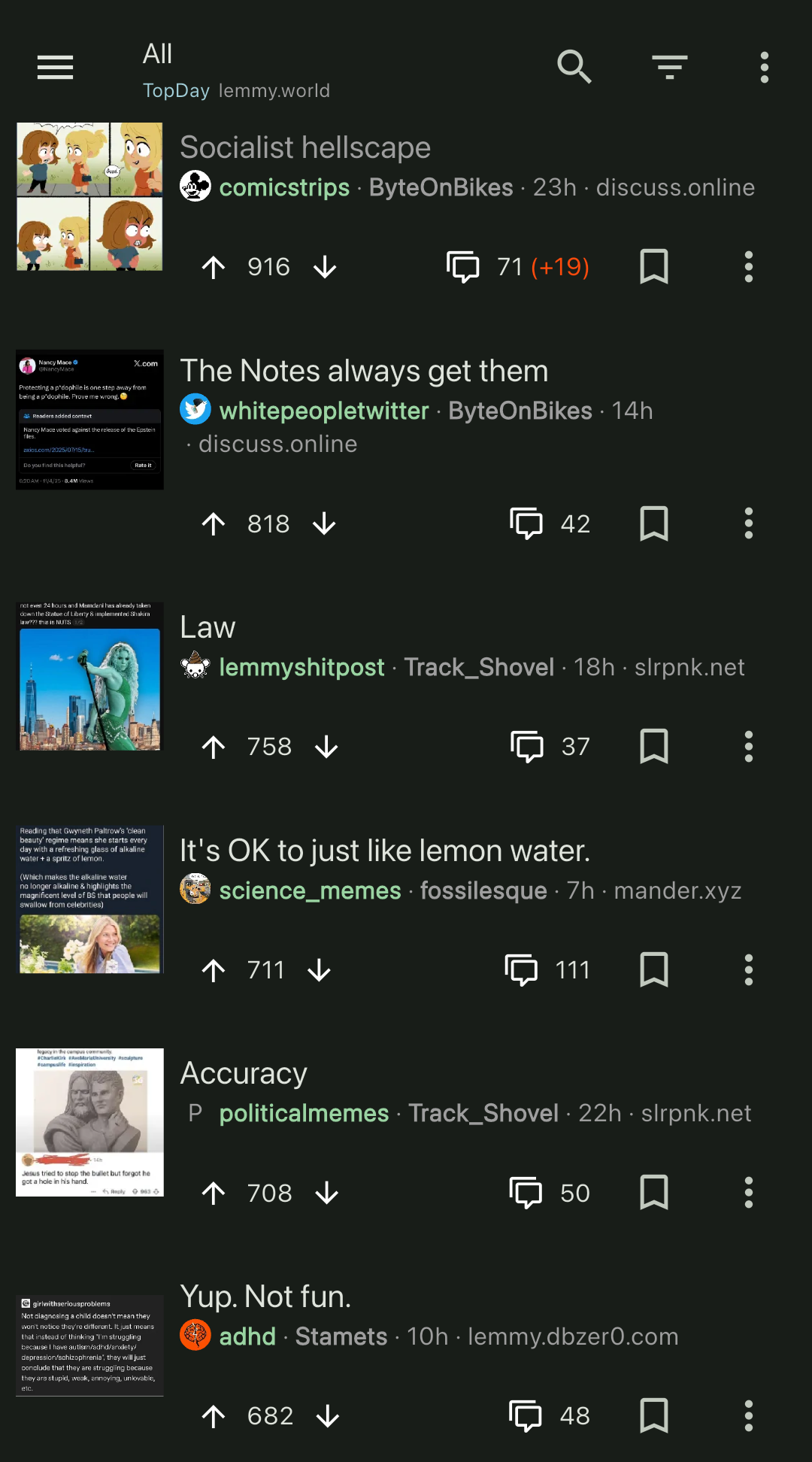Show more options for Law post
The width and height of the screenshot is (812, 1462).
748,747
